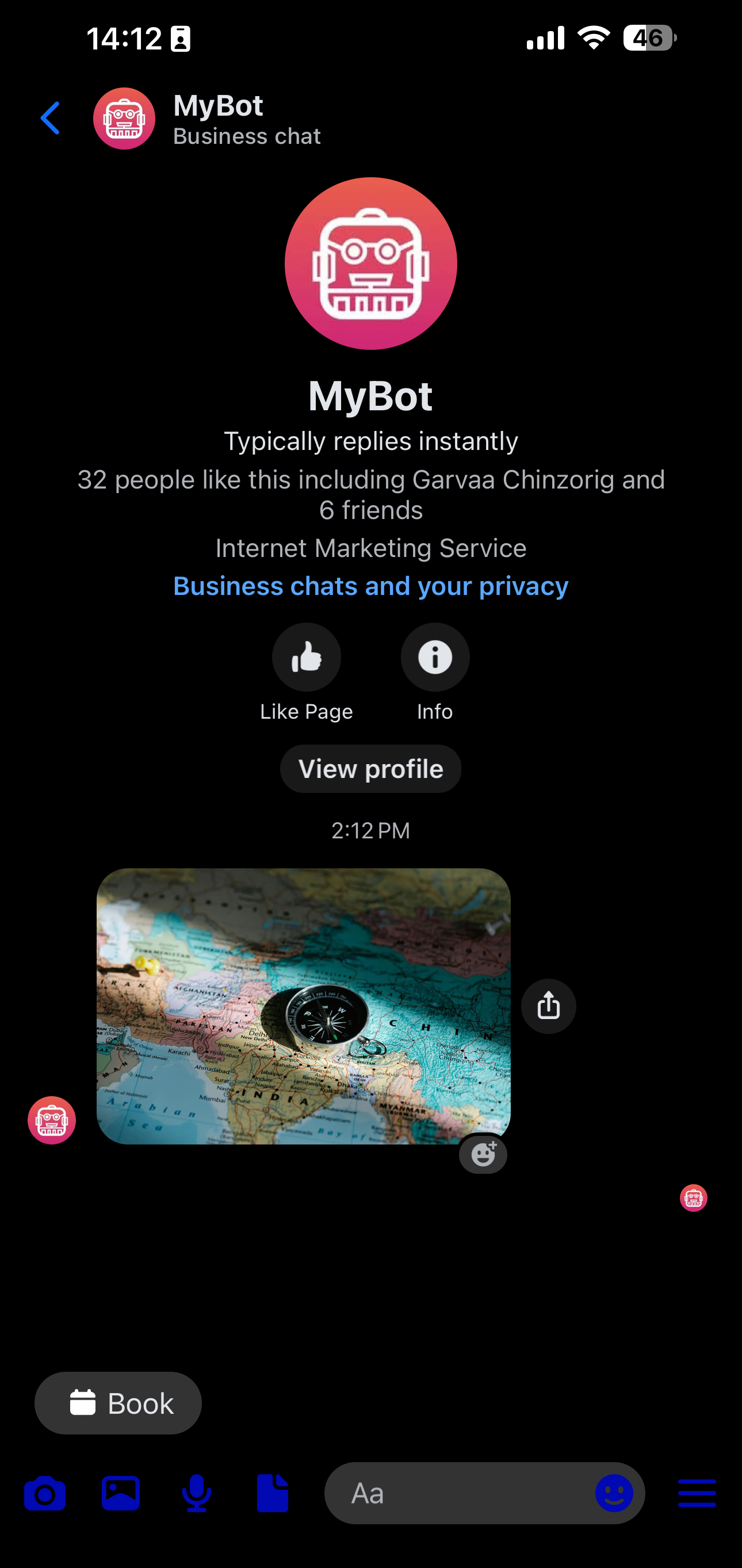Open the Info button for MyBot
The width and height of the screenshot is (742, 1568).
435,657
